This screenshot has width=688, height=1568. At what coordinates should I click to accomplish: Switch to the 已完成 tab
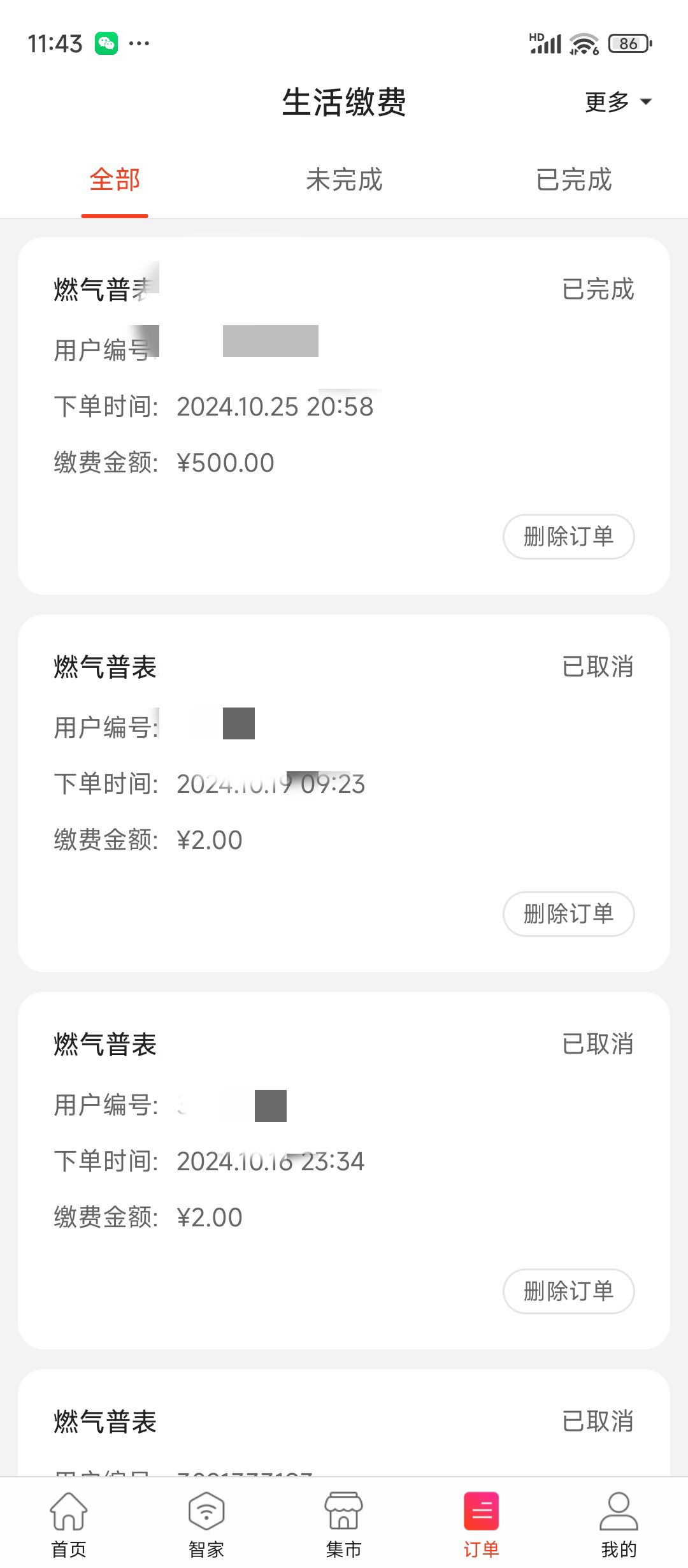573,180
